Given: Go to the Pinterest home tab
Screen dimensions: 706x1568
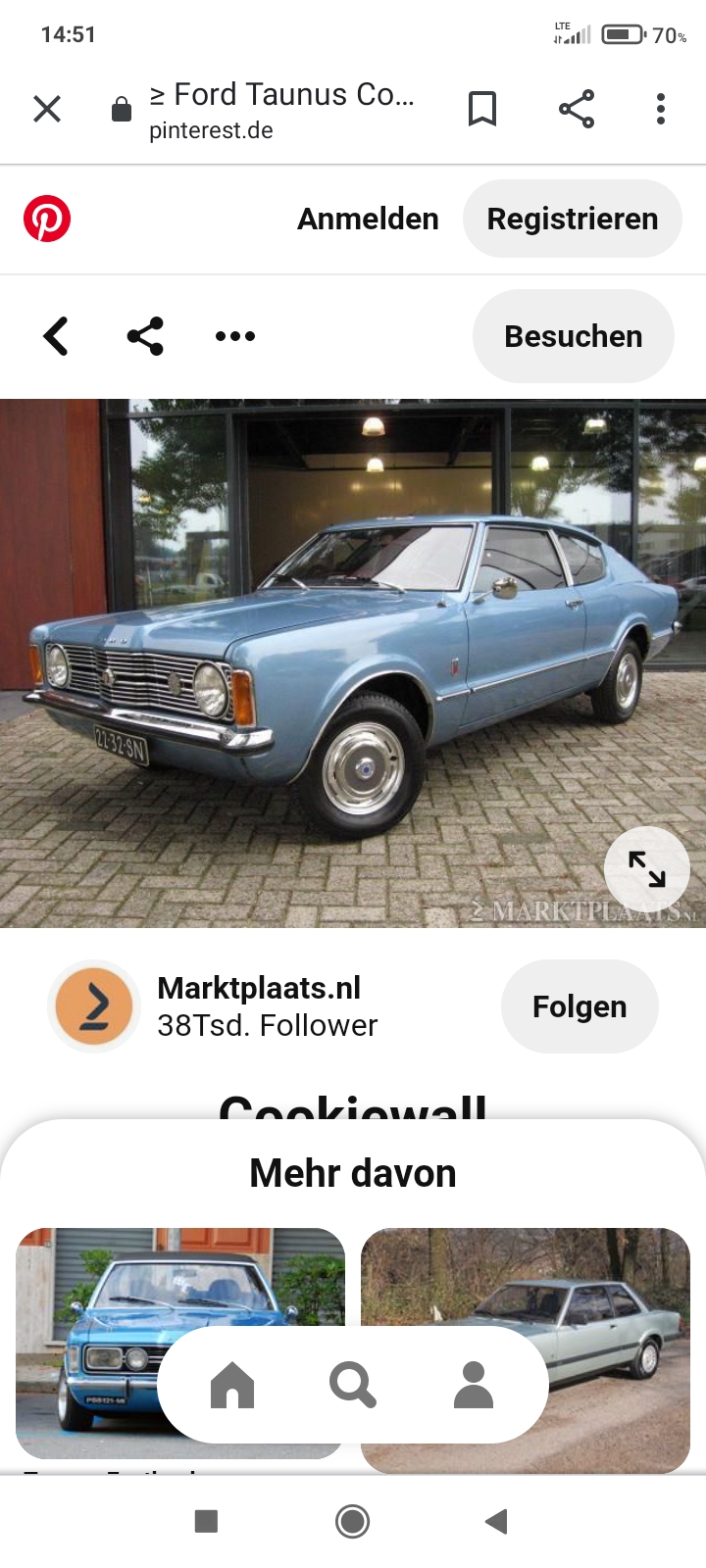Looking at the screenshot, I should click(x=232, y=1386).
